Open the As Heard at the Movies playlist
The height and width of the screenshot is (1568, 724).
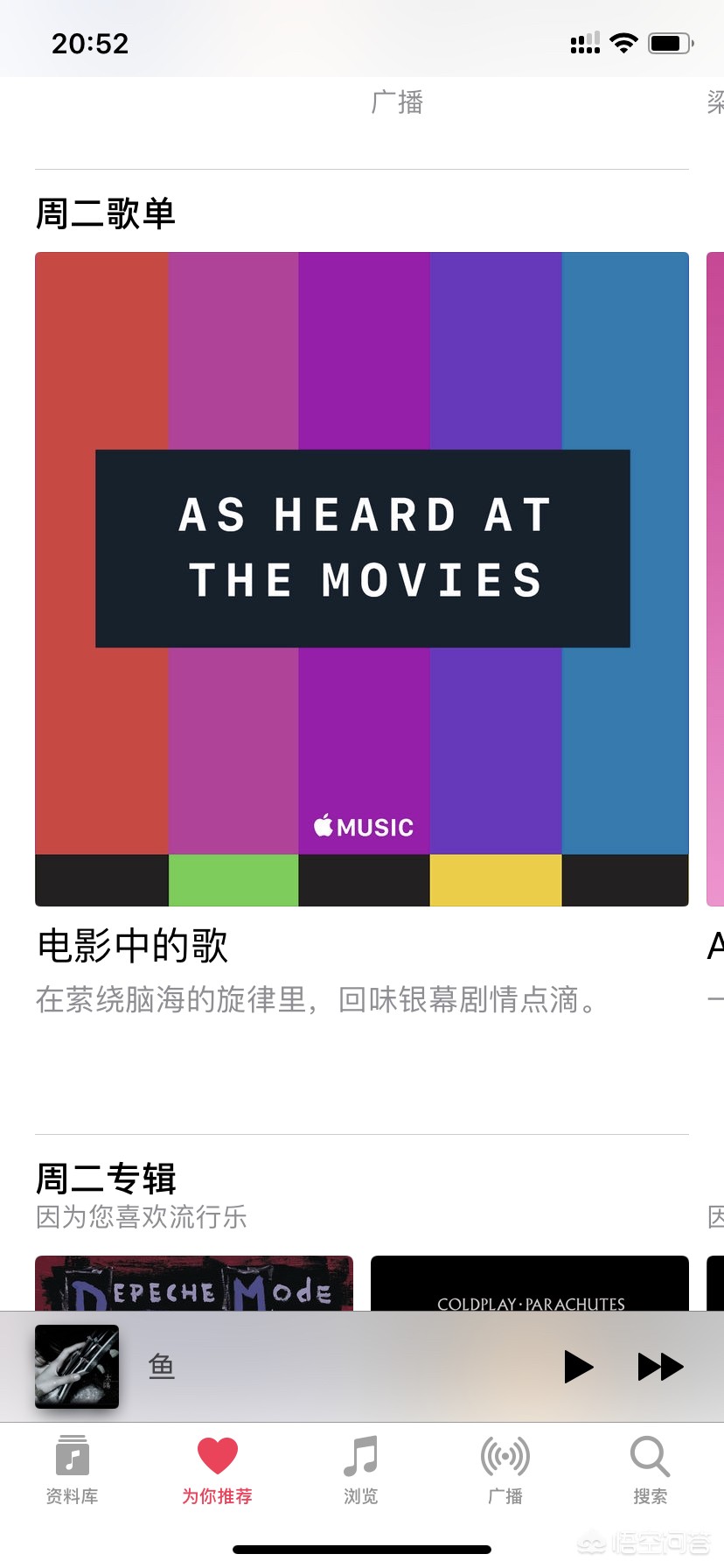tap(362, 579)
